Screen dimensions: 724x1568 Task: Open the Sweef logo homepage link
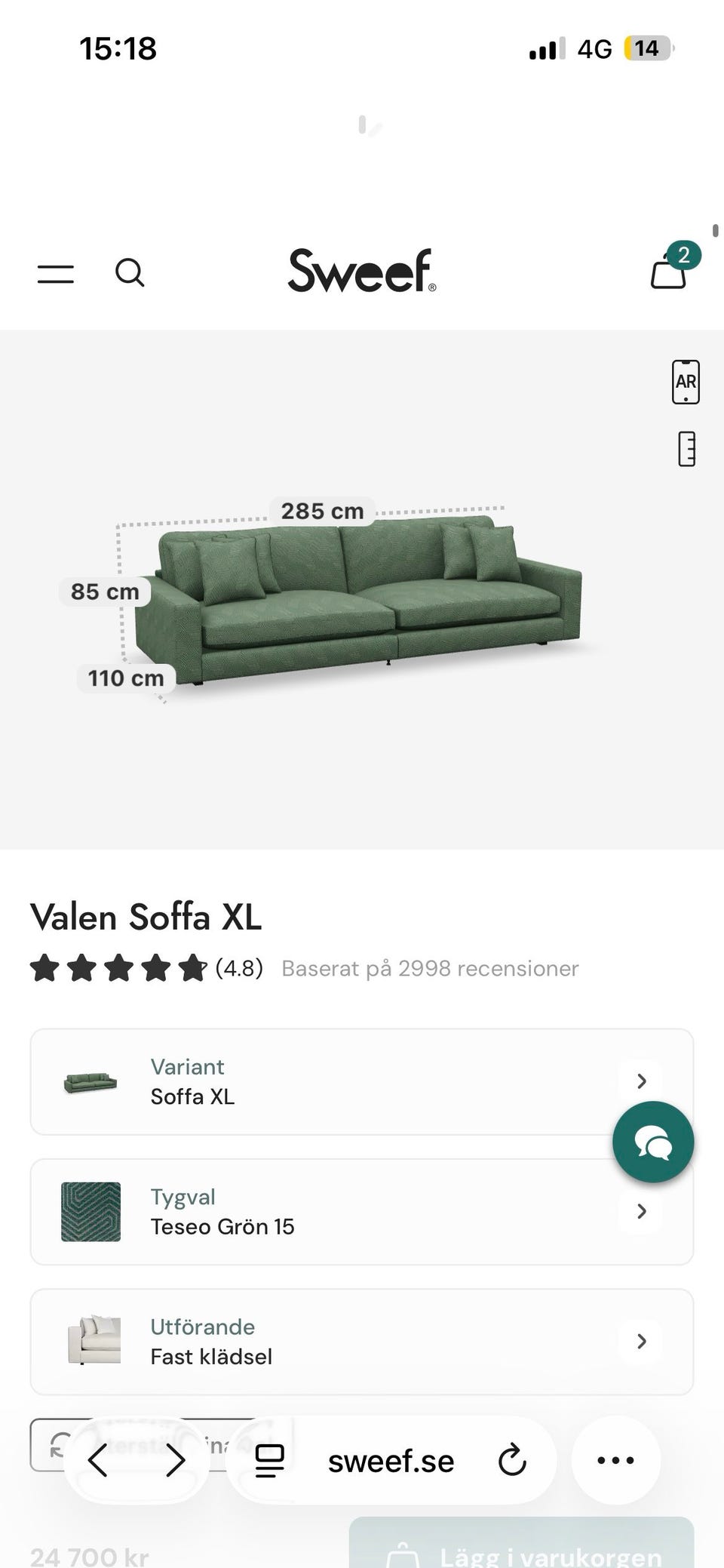(x=362, y=273)
